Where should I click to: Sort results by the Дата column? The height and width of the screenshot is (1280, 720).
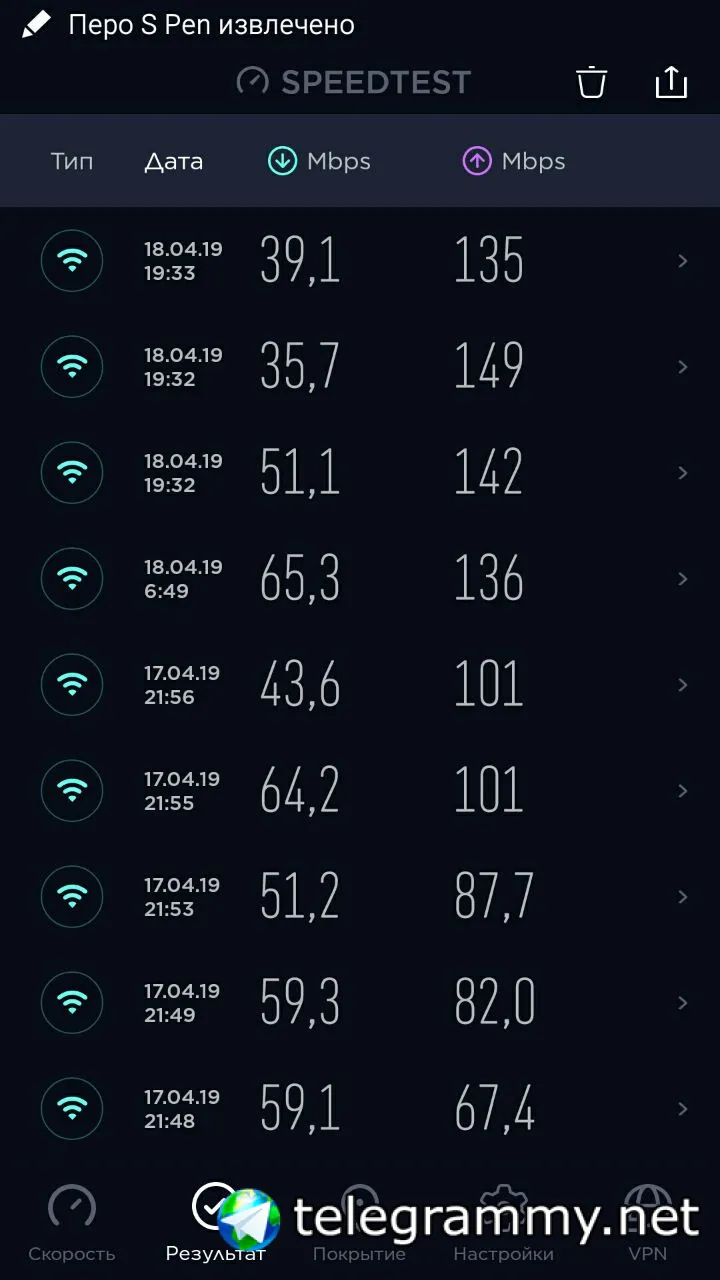point(174,161)
